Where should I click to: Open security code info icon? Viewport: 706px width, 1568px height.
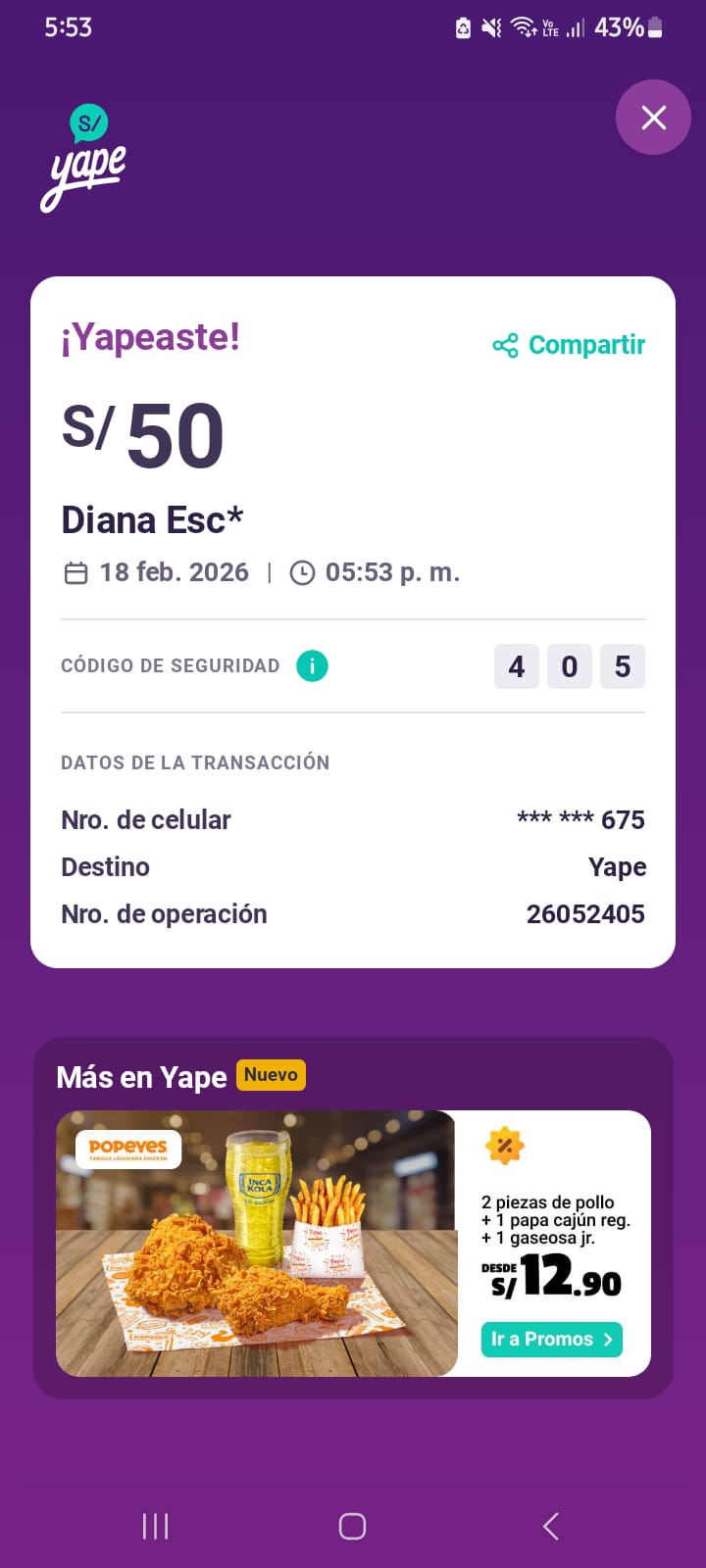pos(312,666)
